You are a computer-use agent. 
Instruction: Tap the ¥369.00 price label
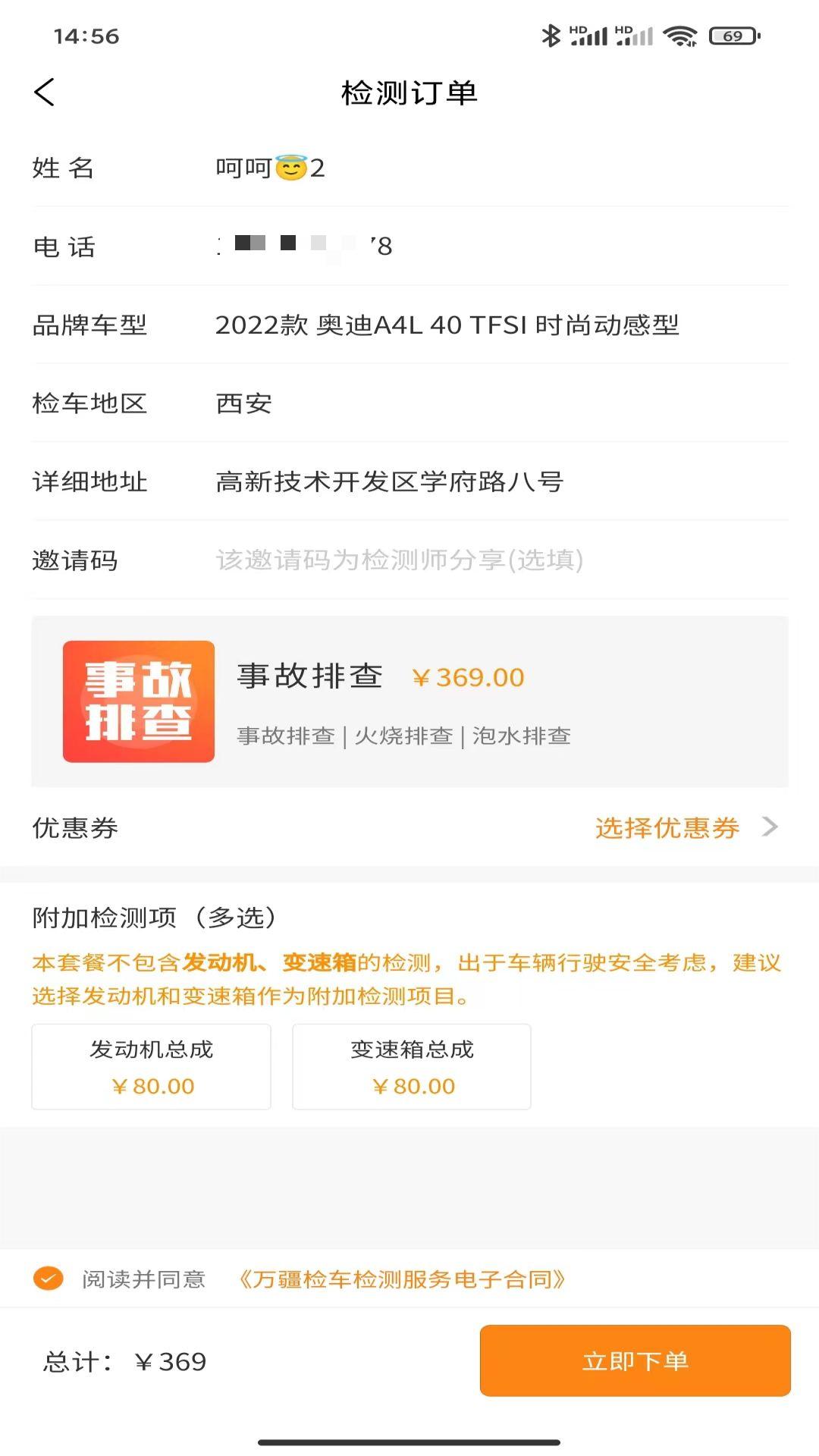pyautogui.click(x=469, y=677)
